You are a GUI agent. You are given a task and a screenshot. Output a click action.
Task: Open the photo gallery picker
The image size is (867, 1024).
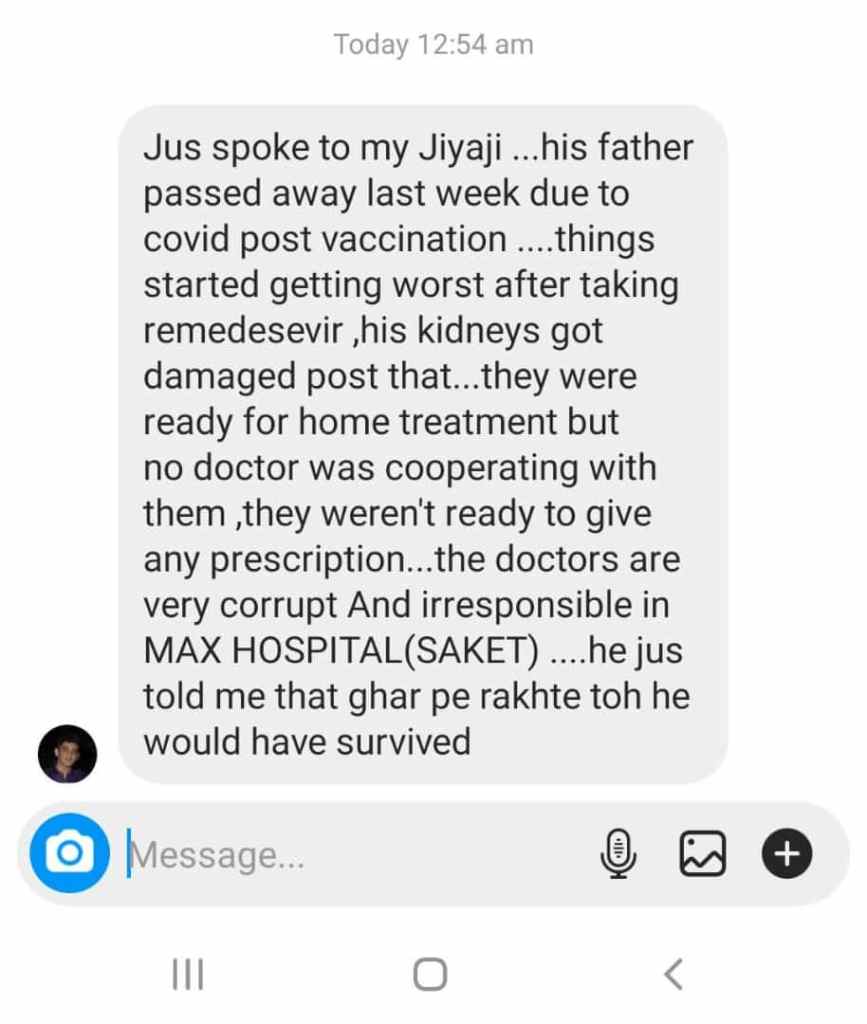tap(702, 854)
